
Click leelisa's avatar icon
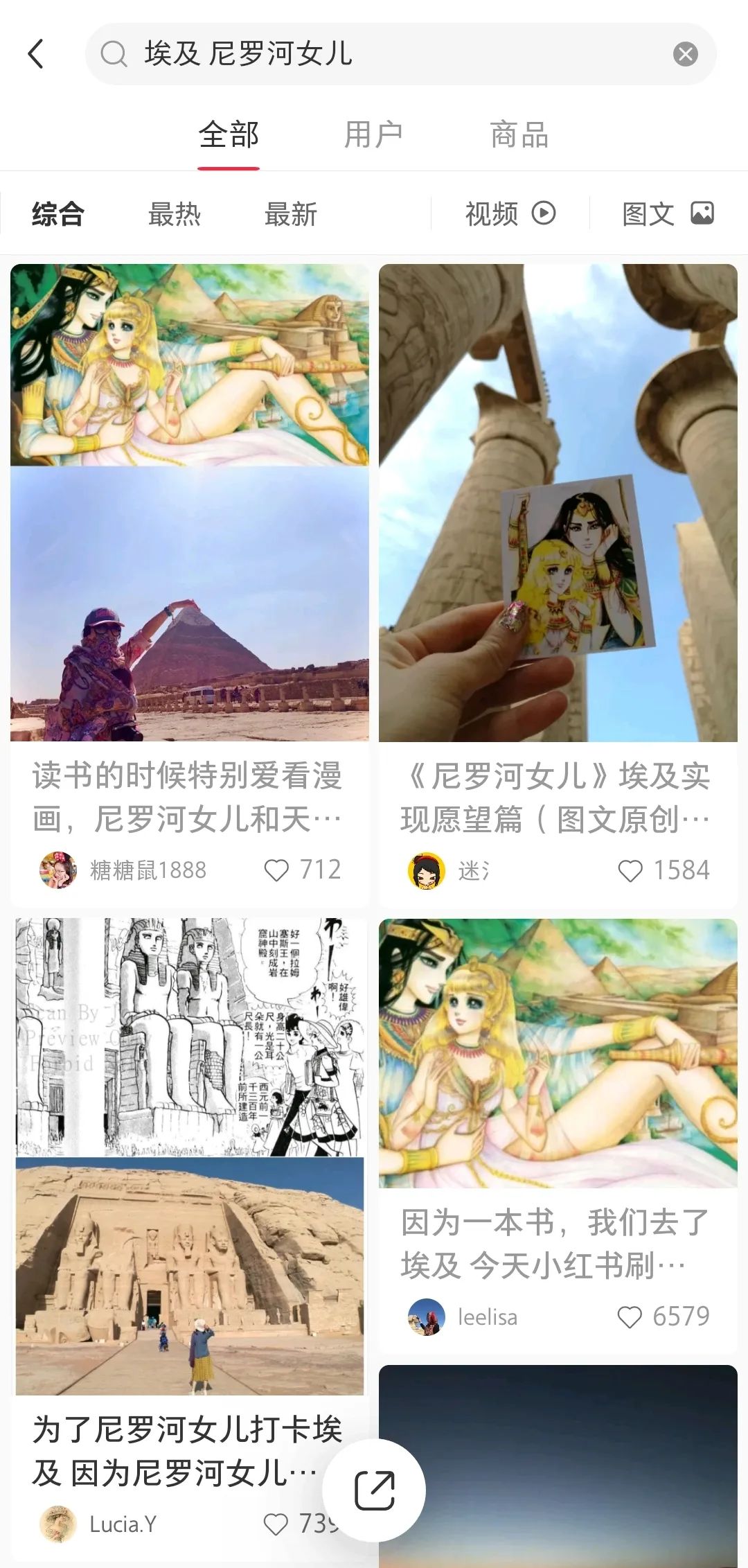(x=427, y=1316)
